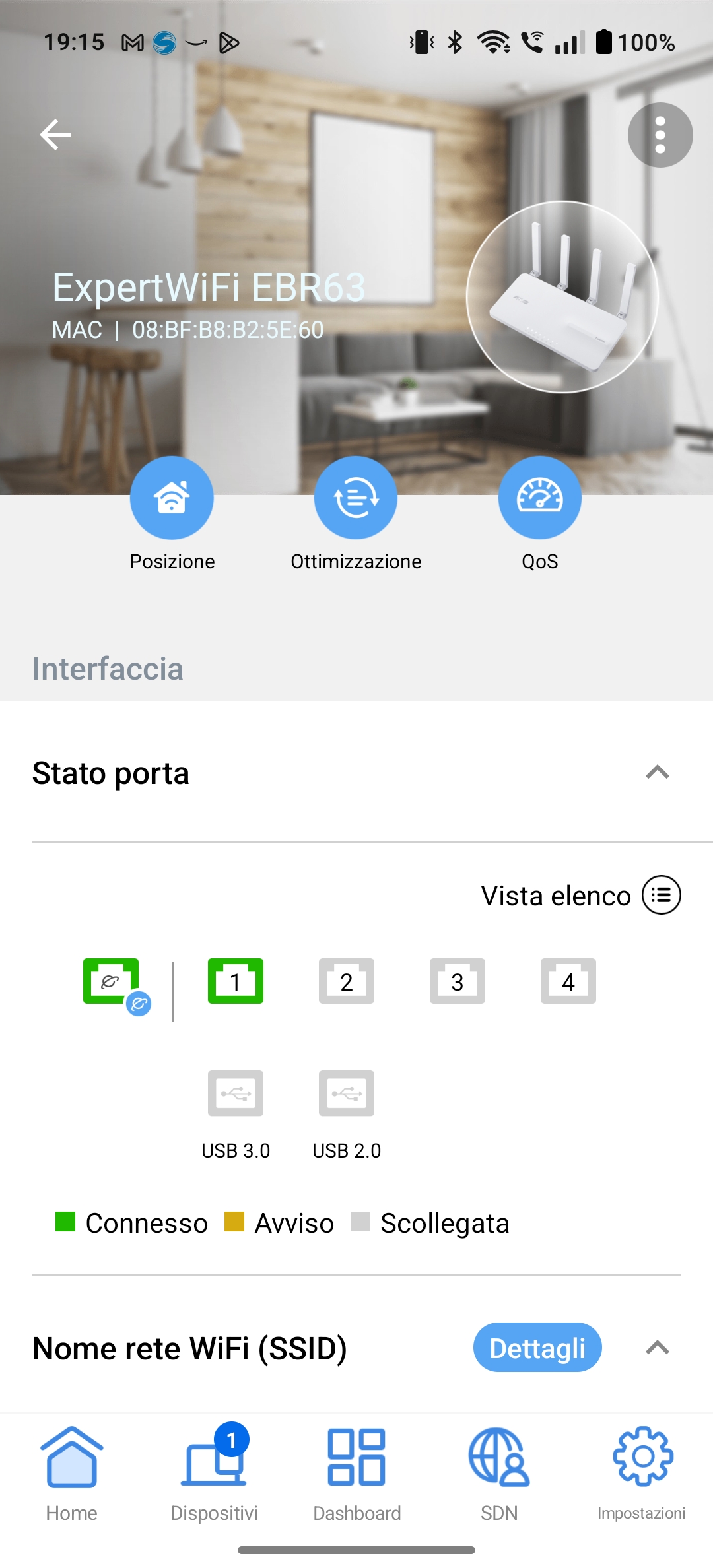Image resolution: width=713 pixels, height=1568 pixels.
Task: Collapse the Stato porta section
Action: (x=658, y=772)
